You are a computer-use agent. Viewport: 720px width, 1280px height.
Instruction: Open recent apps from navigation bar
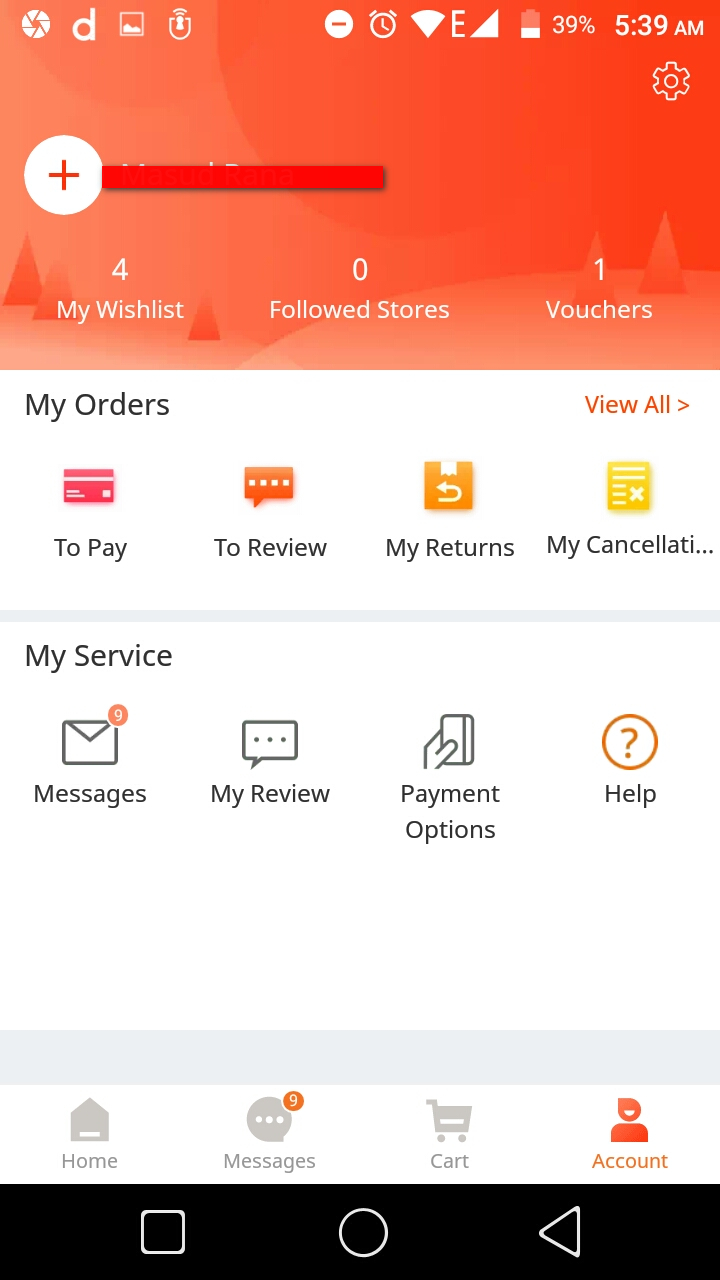pyautogui.click(x=163, y=1231)
